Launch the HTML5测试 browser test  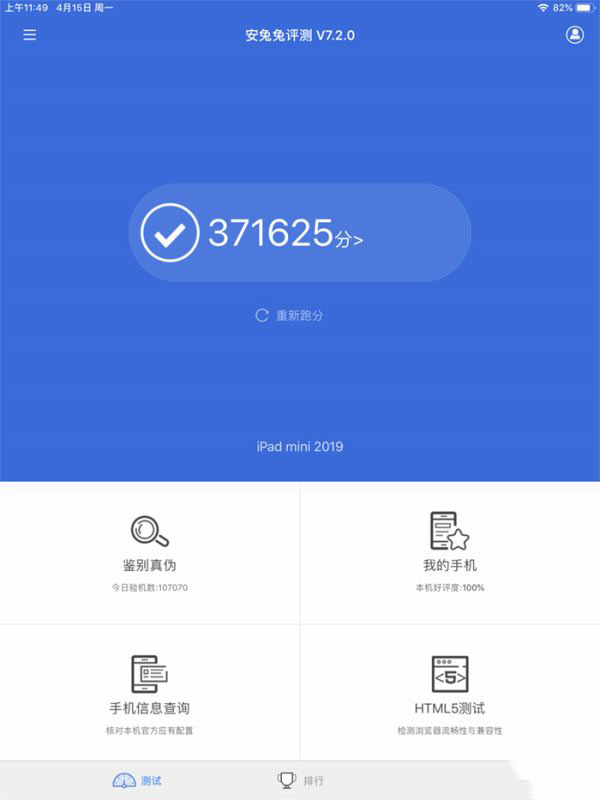point(449,693)
